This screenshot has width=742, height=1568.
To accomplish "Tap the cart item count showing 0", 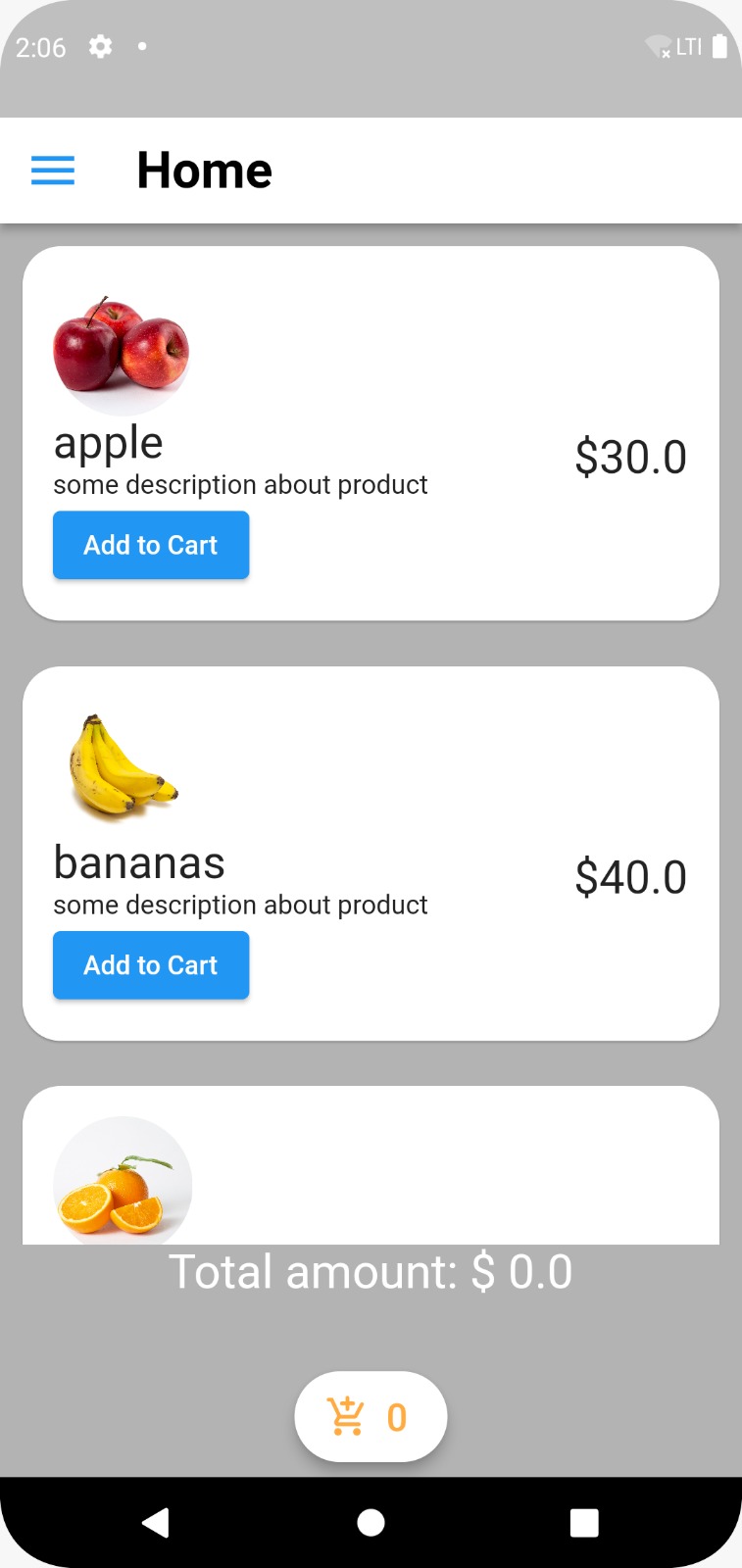I will pos(397,1416).
